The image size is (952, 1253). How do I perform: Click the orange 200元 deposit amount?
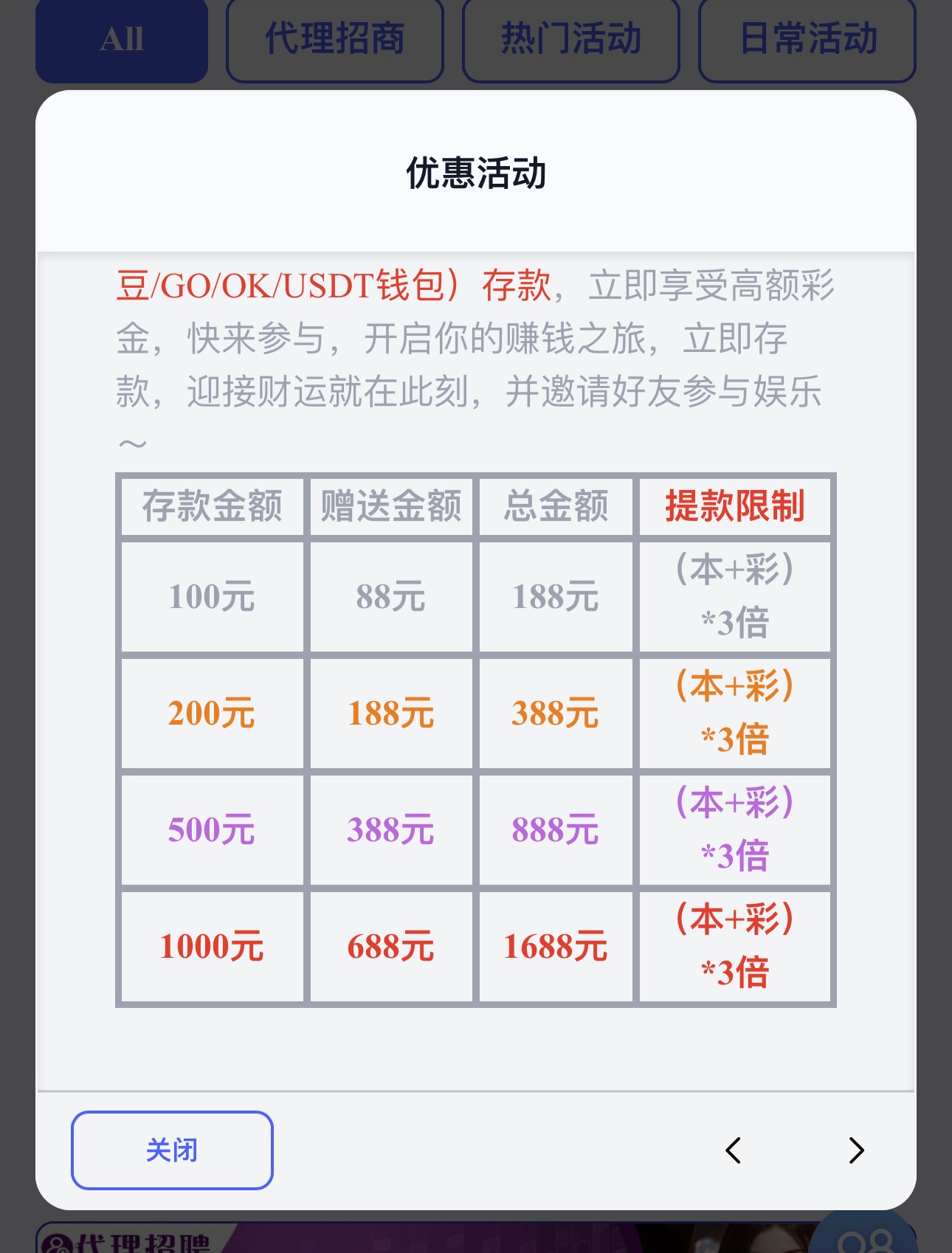[213, 712]
